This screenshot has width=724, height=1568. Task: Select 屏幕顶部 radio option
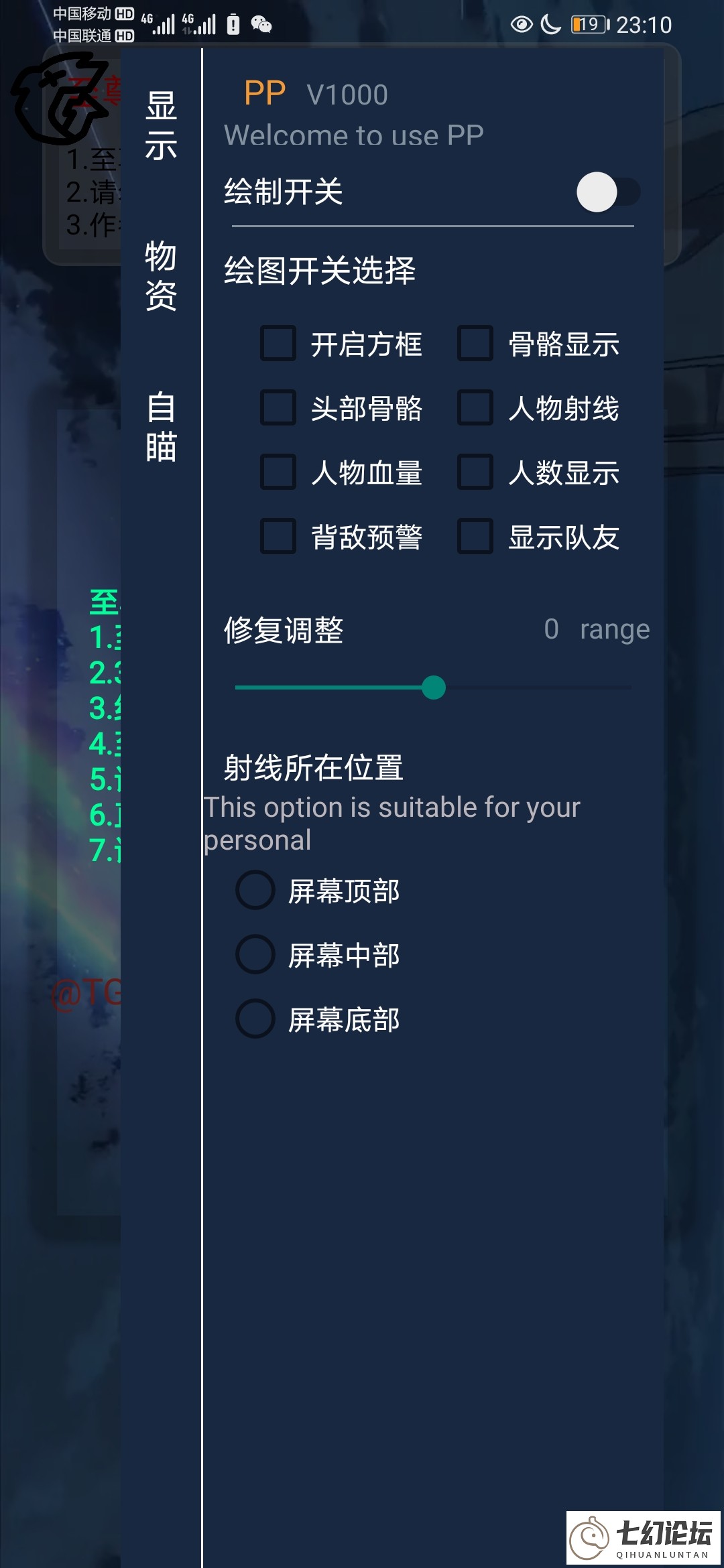tap(255, 891)
